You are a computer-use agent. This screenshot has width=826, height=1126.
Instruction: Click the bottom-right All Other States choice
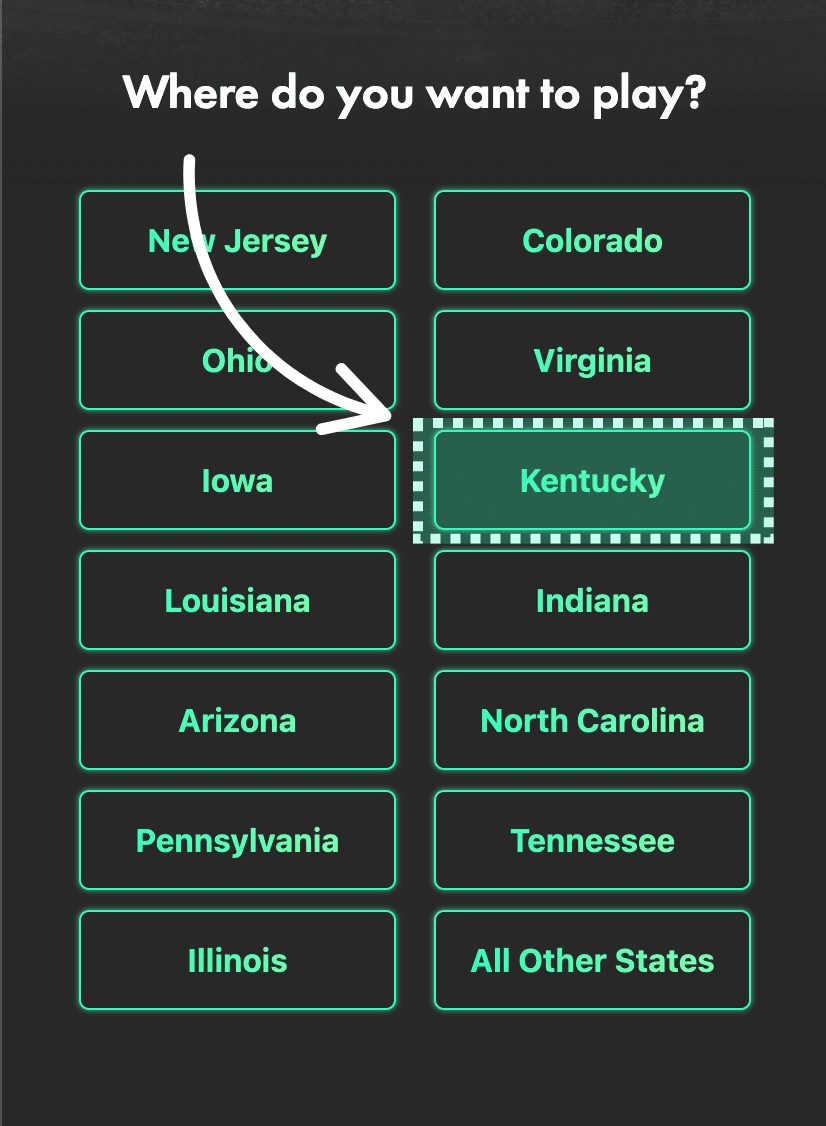pos(592,959)
